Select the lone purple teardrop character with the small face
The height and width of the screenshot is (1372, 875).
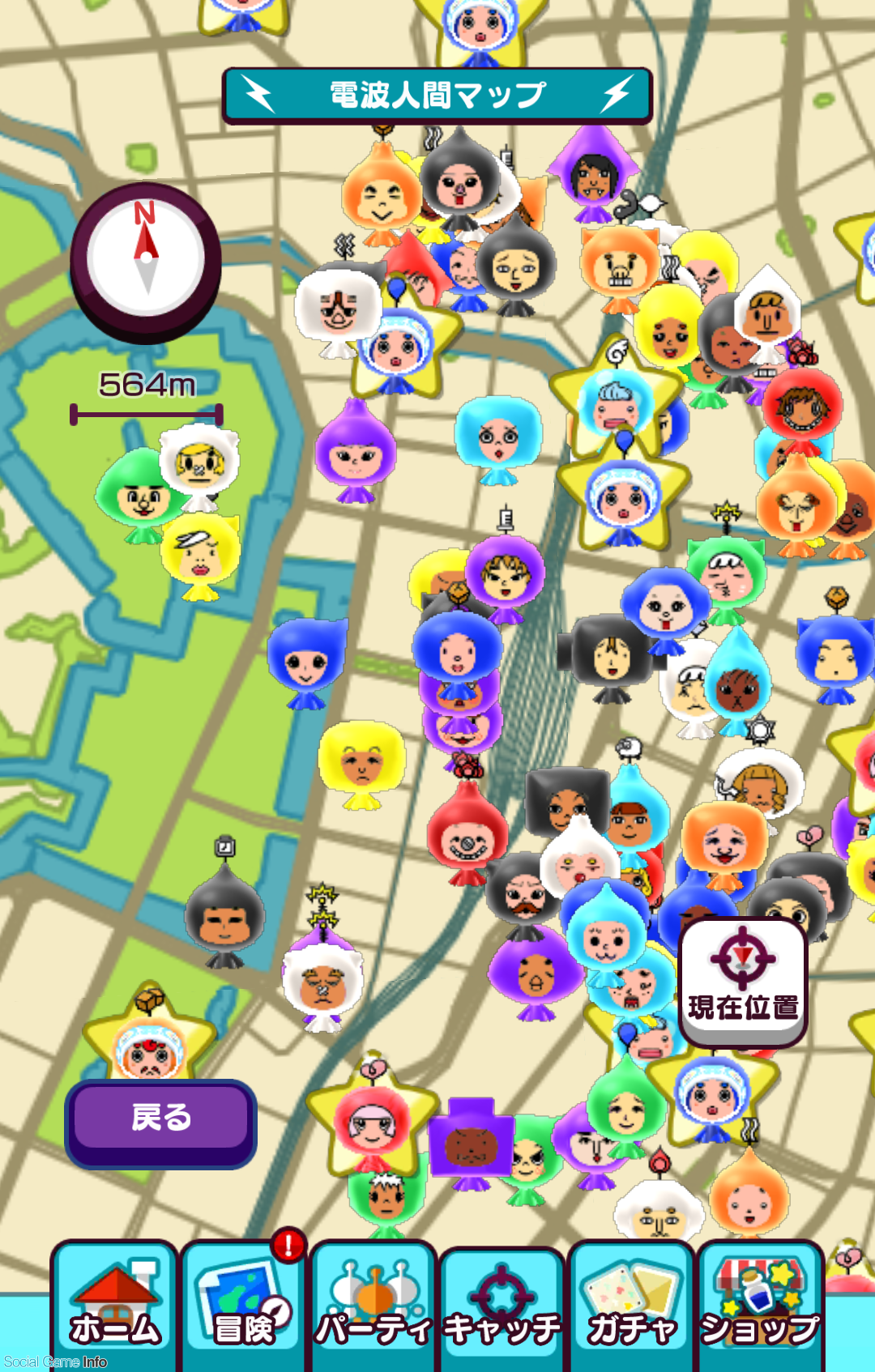click(355, 454)
